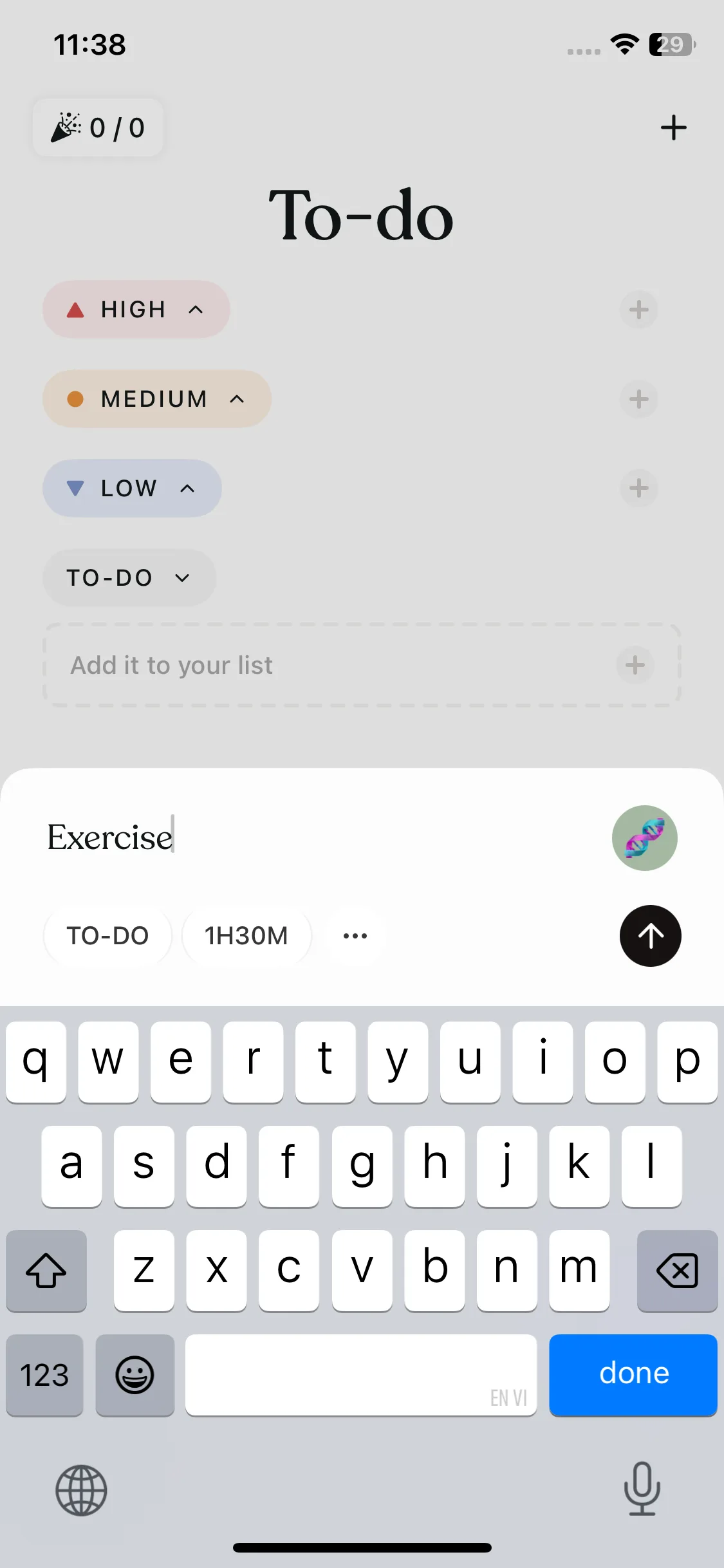Viewport: 724px width, 1568px height.
Task: Focus the Exercise text field
Action: (315, 837)
